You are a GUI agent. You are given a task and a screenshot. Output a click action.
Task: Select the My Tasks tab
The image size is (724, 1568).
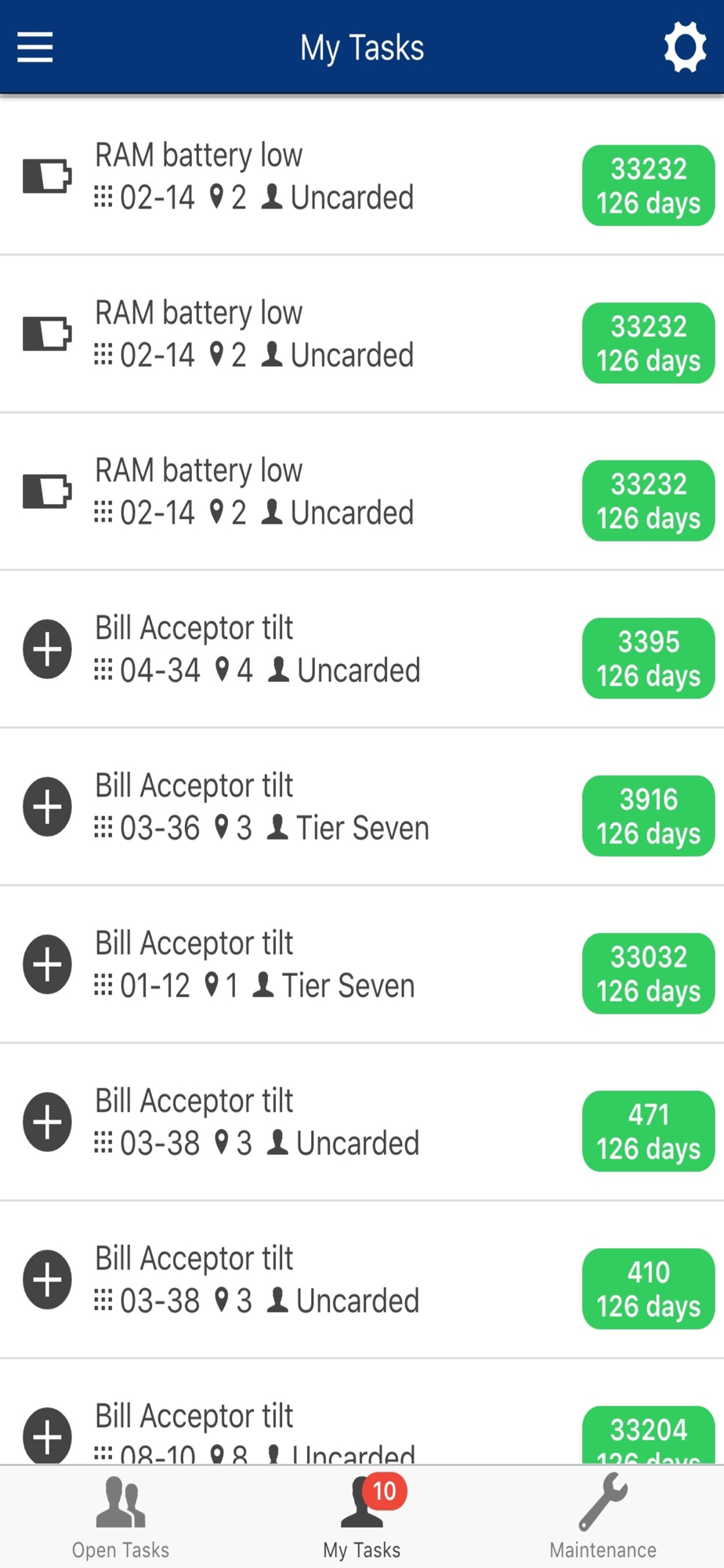click(x=362, y=1517)
